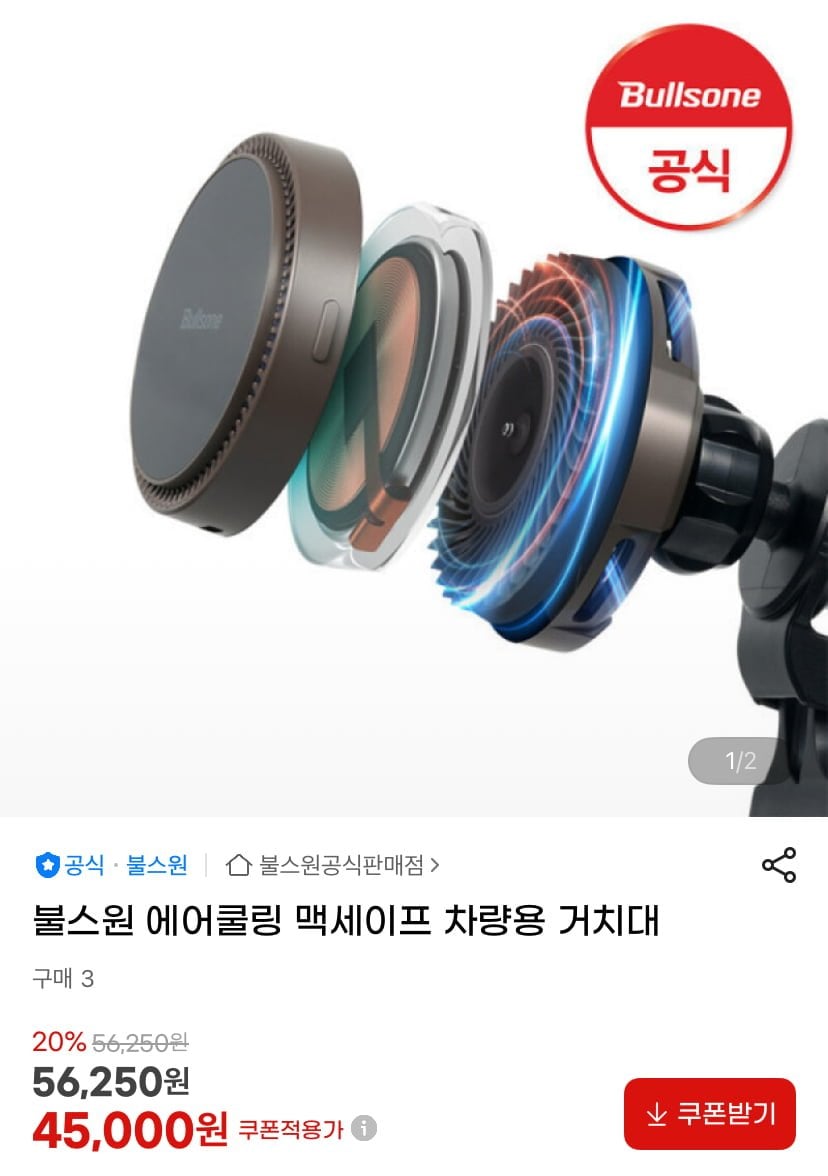828x1176 pixels.
Task: Tap info icon next to 쿠폰적용가
Action: click(365, 1129)
